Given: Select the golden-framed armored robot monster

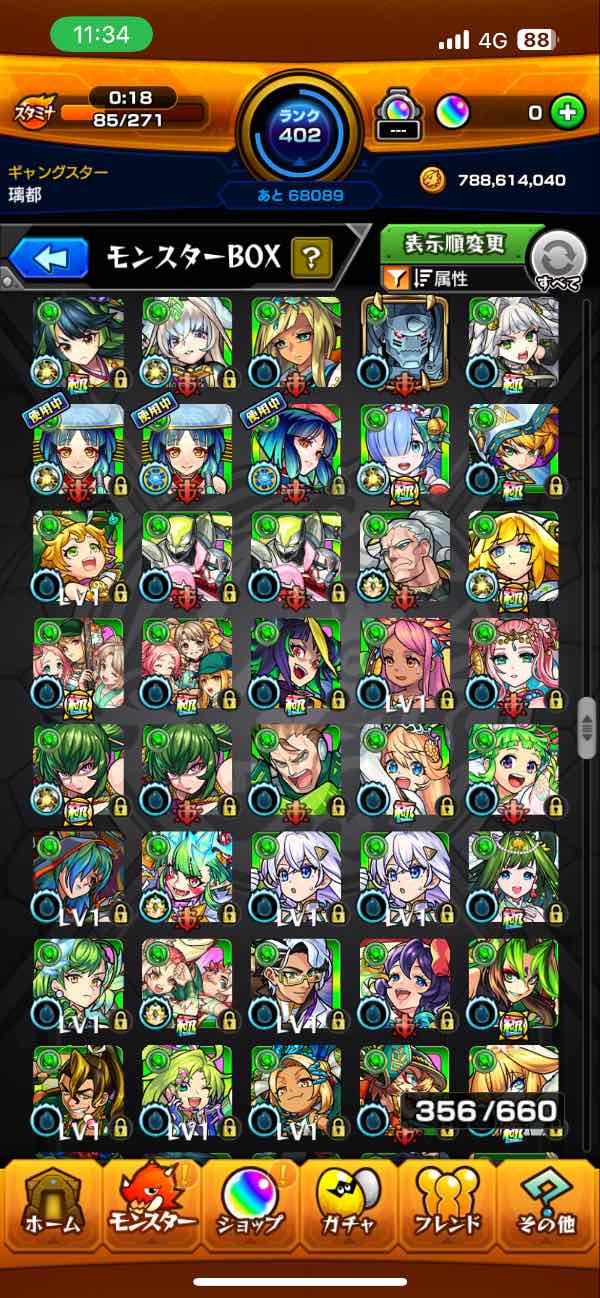Looking at the screenshot, I should point(404,341).
